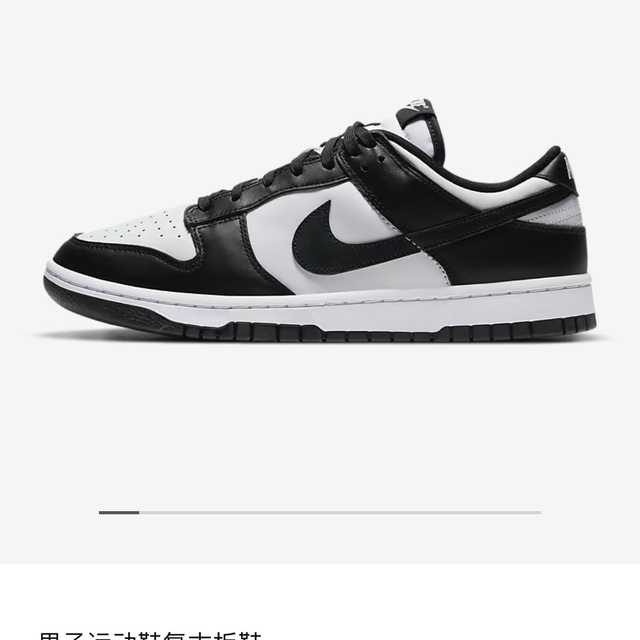Viewport: 640px width, 640px height.
Task: Open the black and white sneaker photo
Action: click(320, 220)
